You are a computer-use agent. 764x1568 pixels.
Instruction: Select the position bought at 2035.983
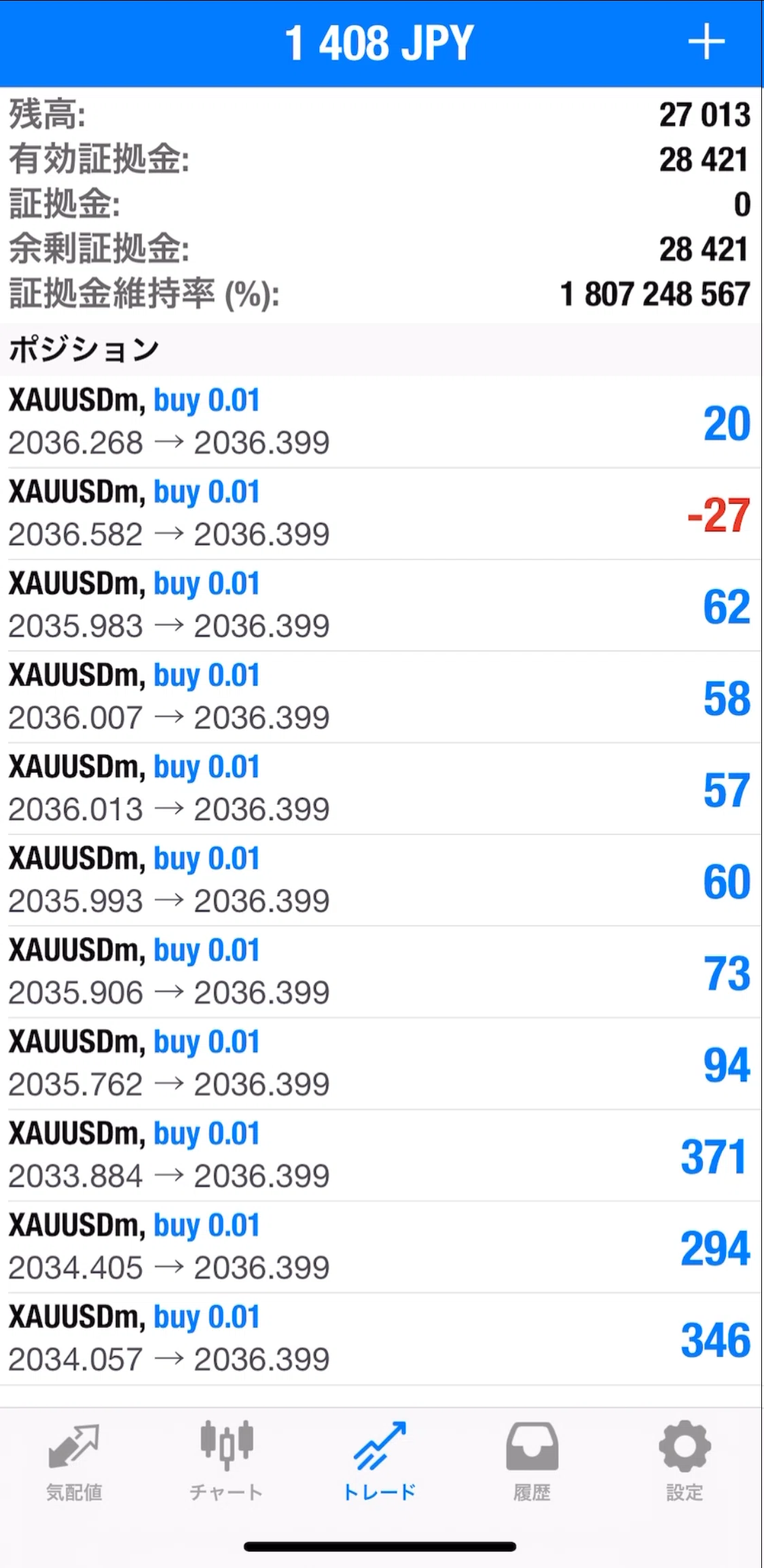[382, 605]
